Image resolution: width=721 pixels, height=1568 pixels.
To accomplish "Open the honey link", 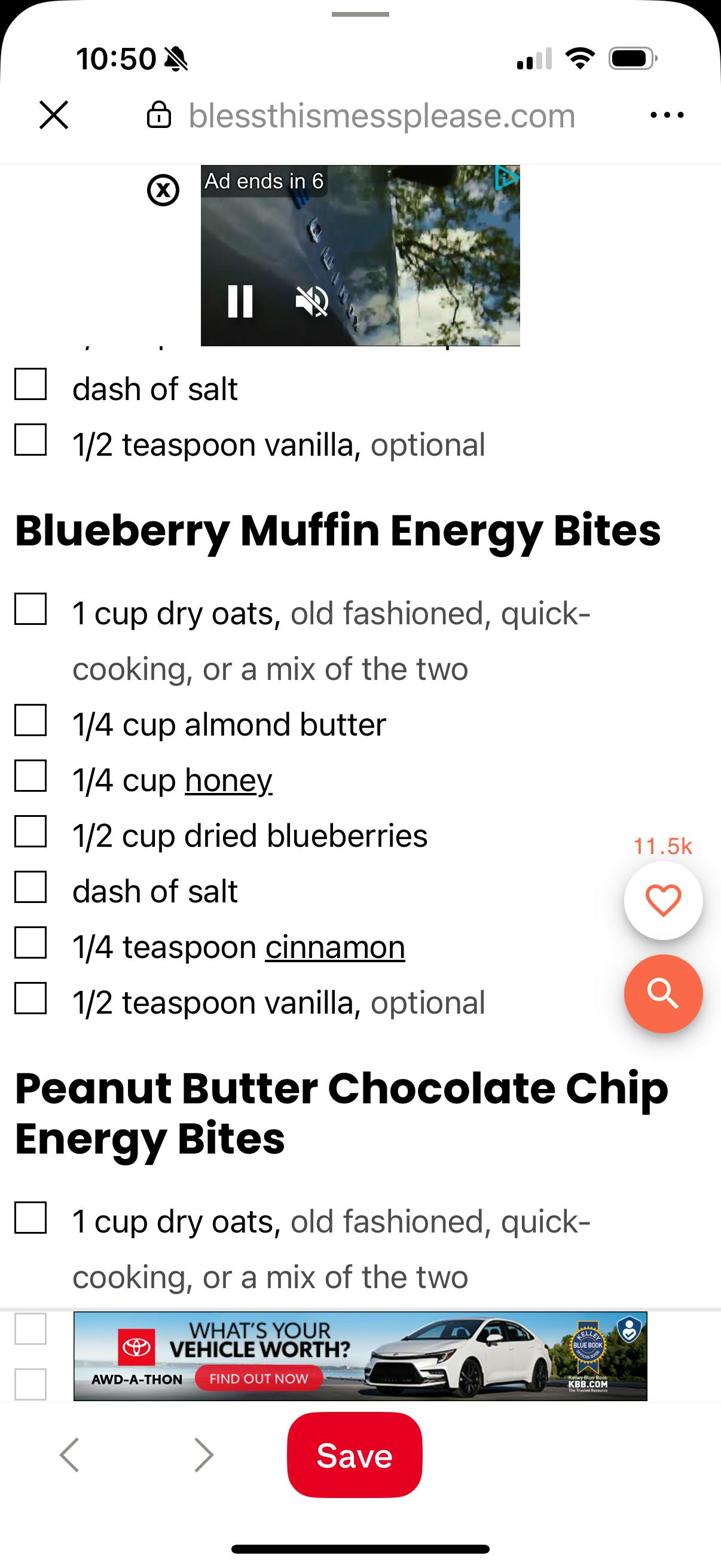I will [x=228, y=780].
